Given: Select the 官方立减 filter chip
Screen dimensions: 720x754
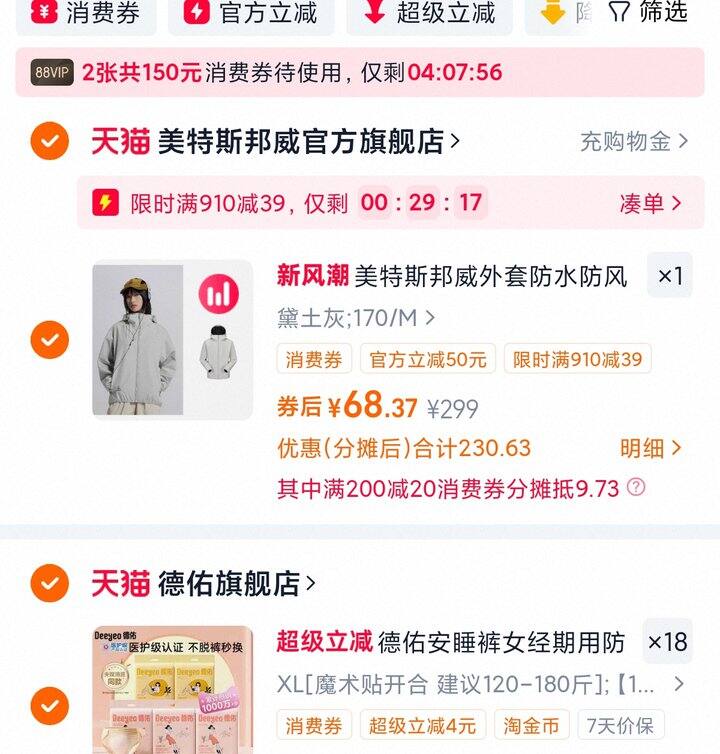Looking at the screenshot, I should coord(252,13).
